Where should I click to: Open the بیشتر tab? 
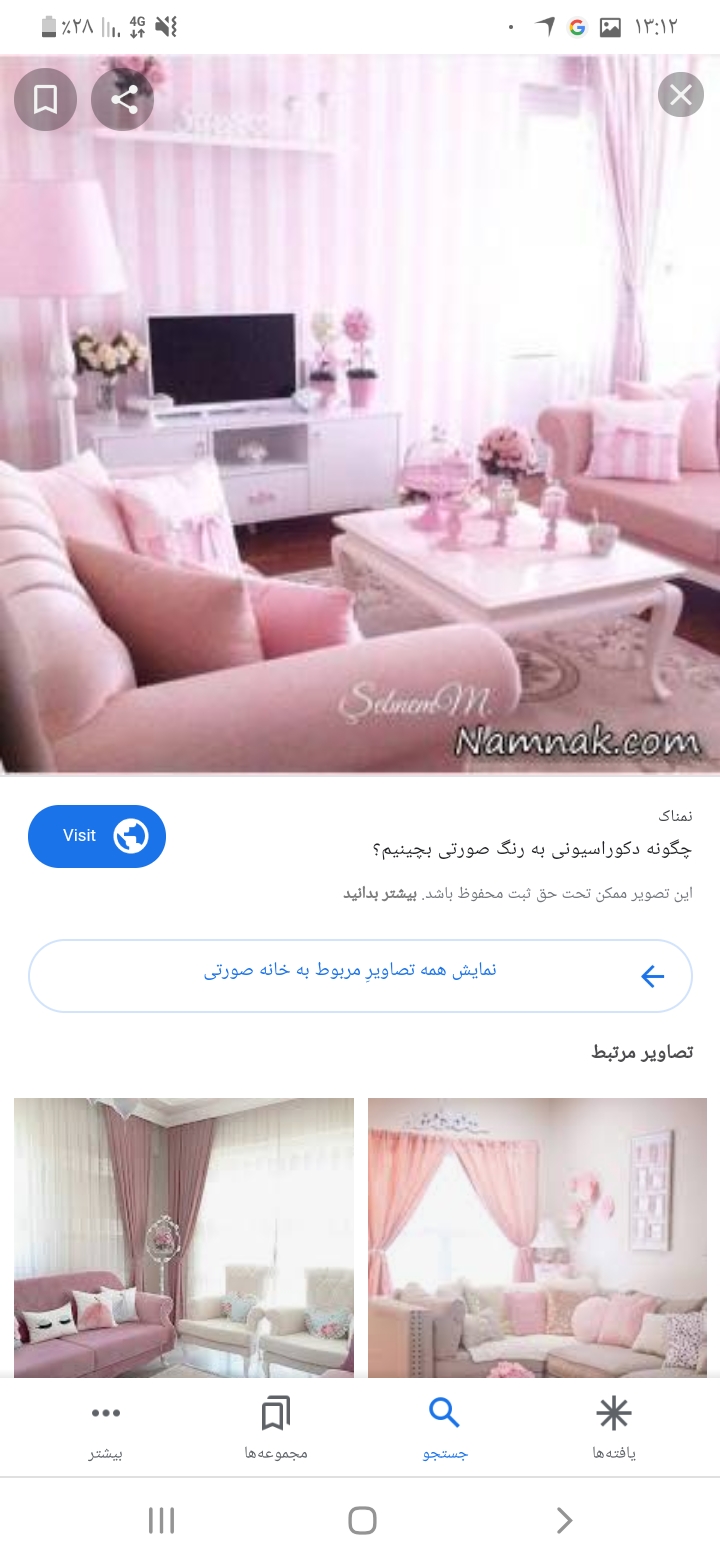pos(106,1427)
